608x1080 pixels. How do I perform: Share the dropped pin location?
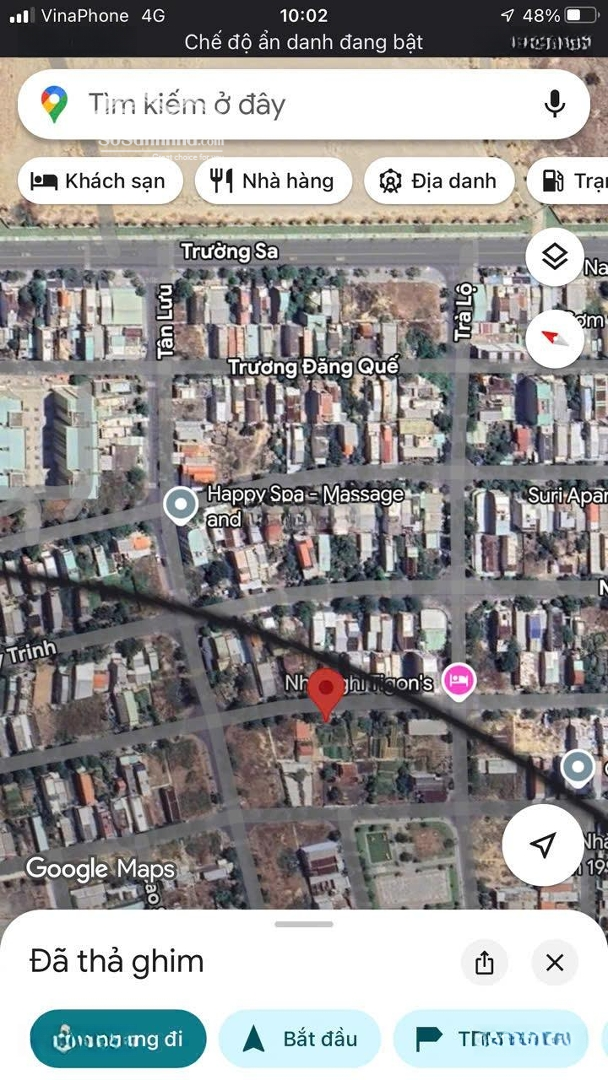(x=485, y=962)
